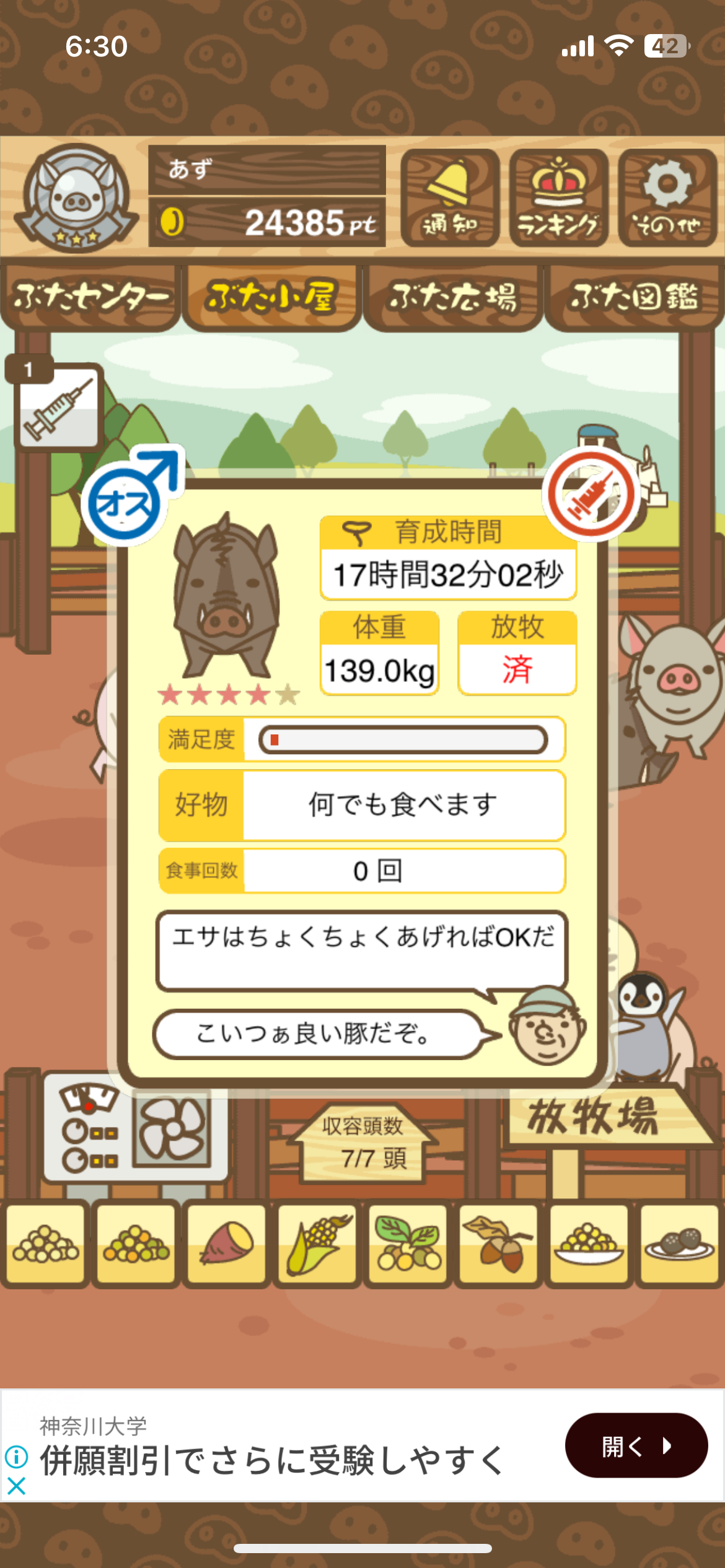The height and width of the screenshot is (1568, 725).
Task: Choose the acorn feed item
Action: (x=498, y=1244)
